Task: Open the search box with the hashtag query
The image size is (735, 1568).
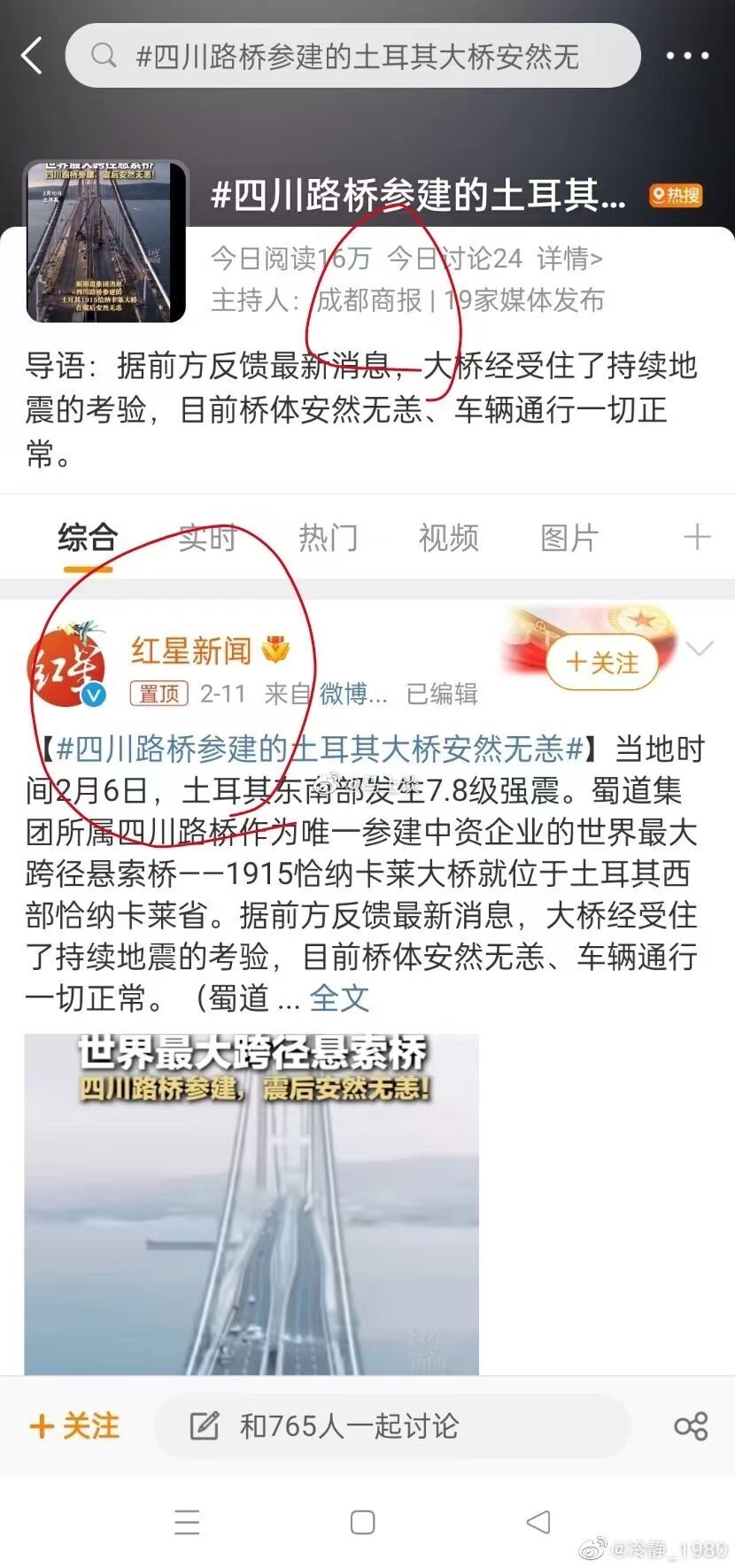Action: [352, 56]
